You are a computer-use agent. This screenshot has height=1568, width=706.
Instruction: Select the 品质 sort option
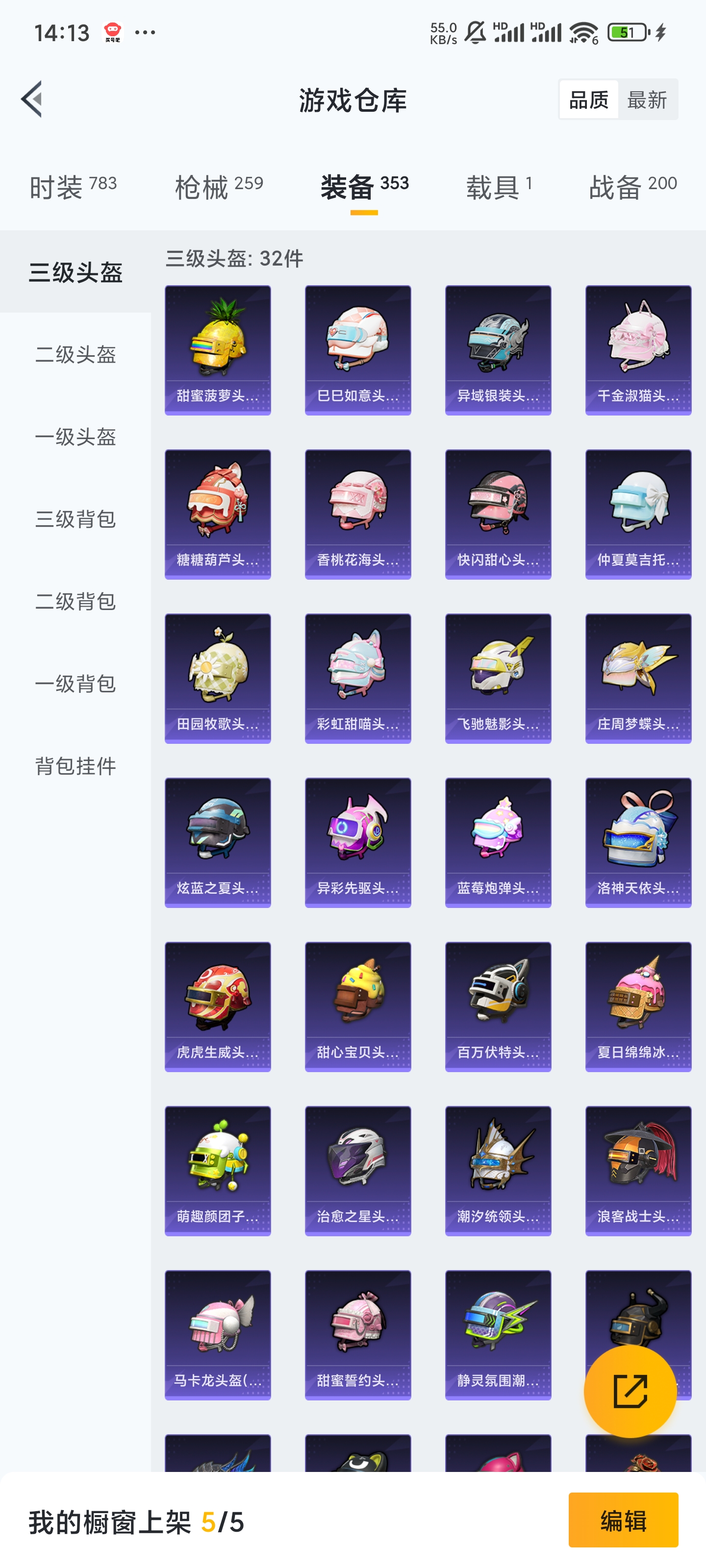pyautogui.click(x=588, y=99)
